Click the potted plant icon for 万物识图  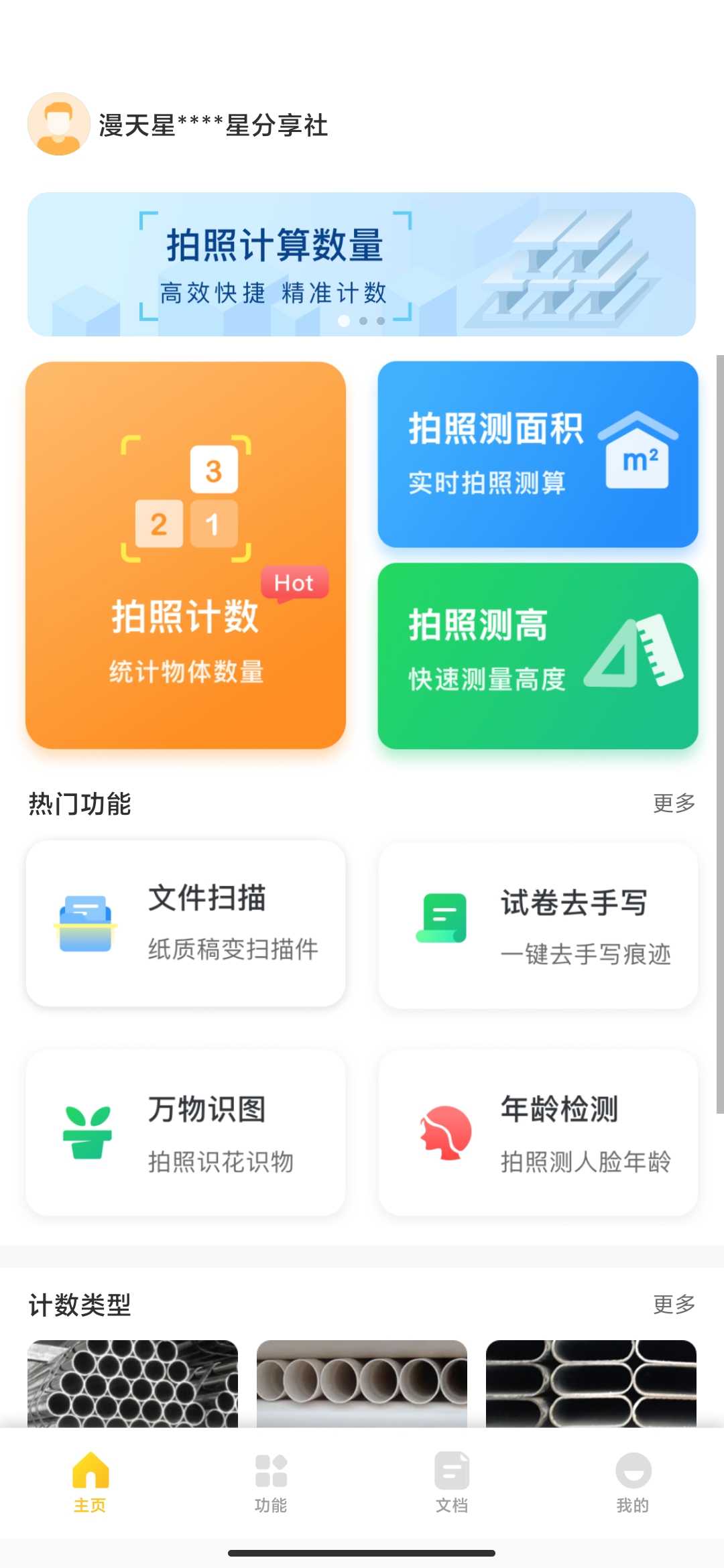88,1132
